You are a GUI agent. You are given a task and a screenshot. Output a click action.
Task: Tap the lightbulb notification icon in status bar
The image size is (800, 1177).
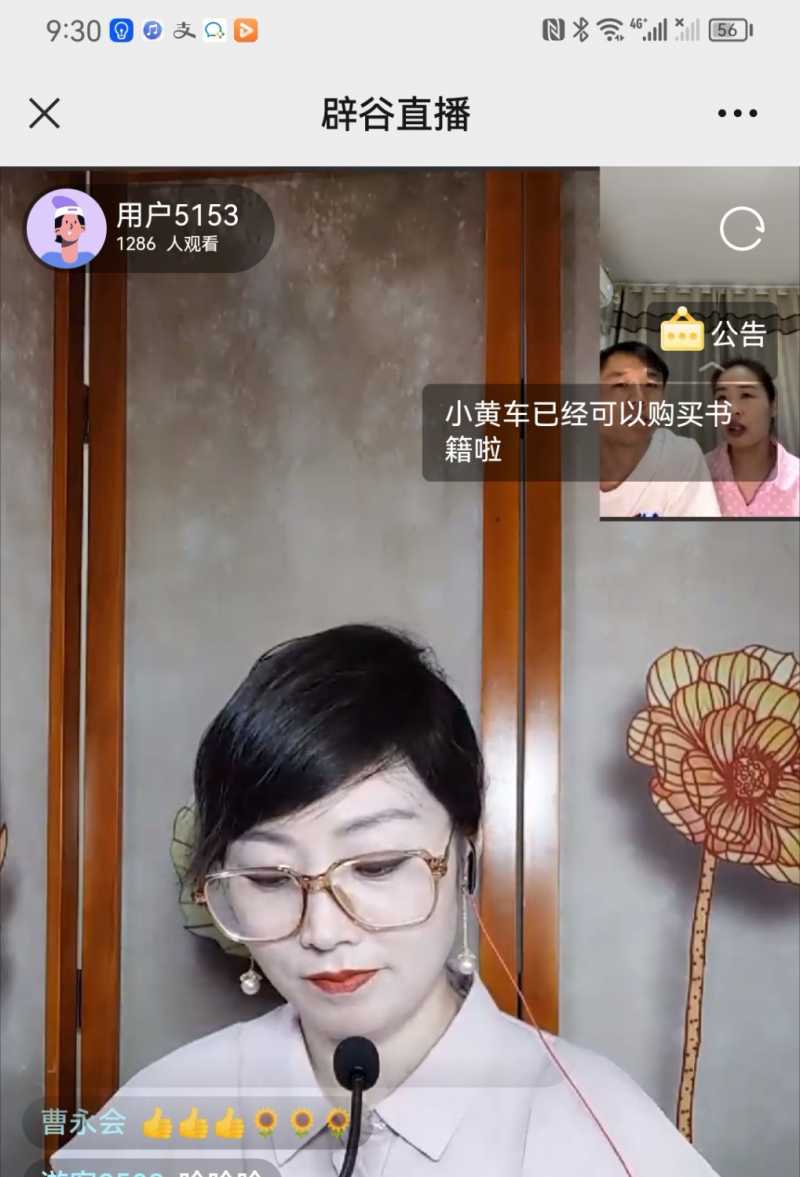pyautogui.click(x=119, y=30)
